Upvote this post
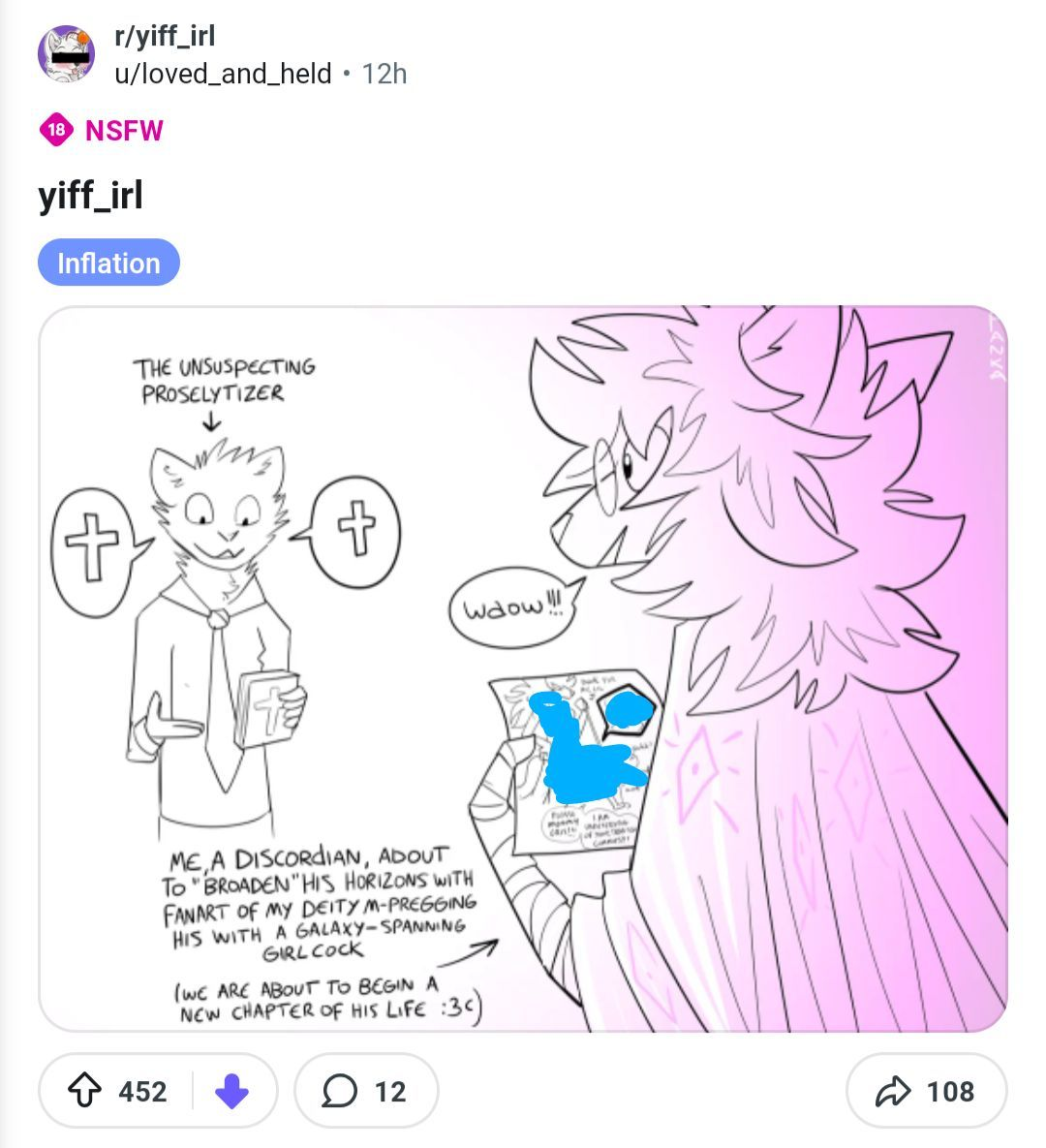This screenshot has width=1046, height=1148. click(89, 1092)
